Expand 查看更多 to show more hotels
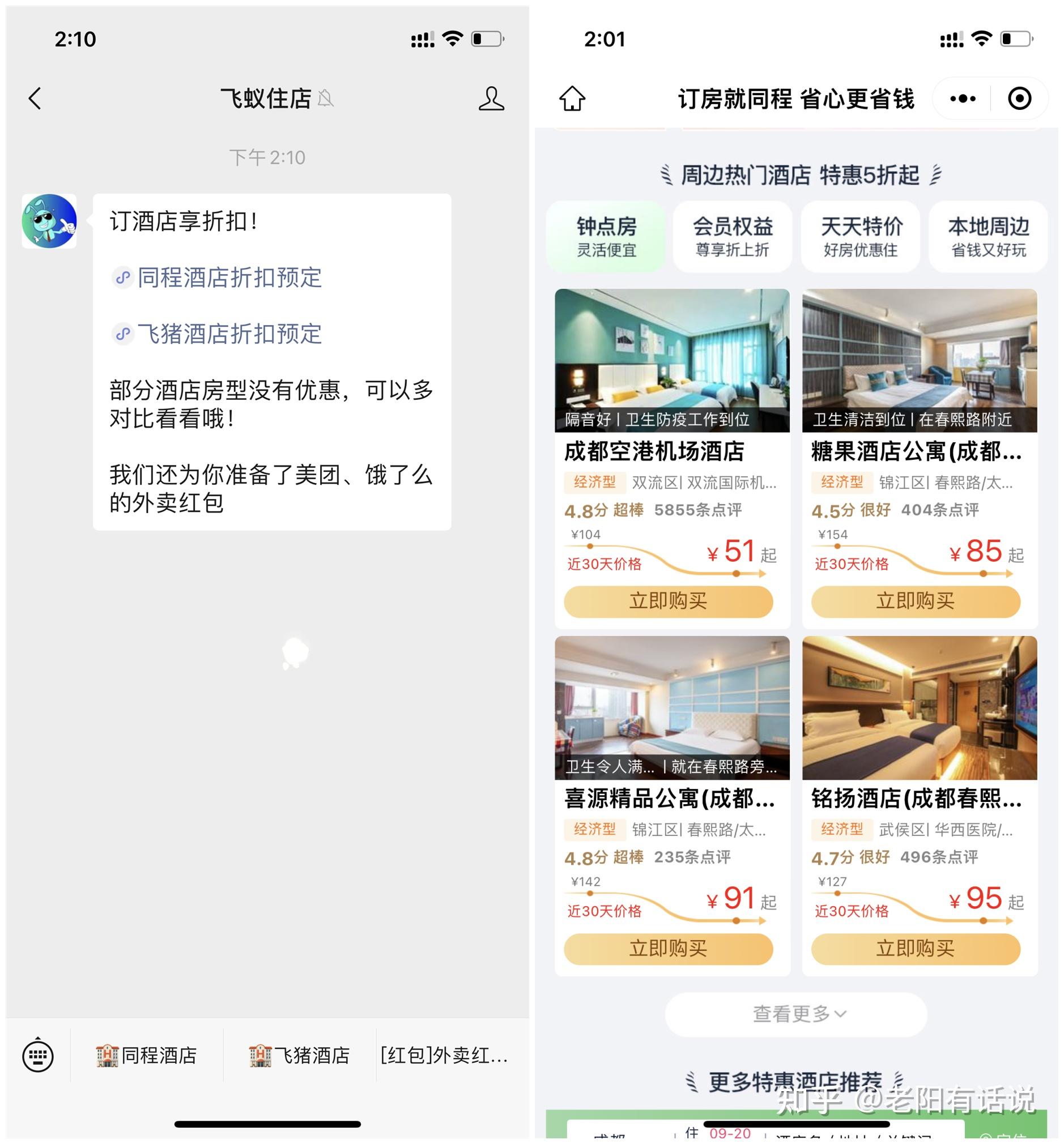 pos(796,1013)
